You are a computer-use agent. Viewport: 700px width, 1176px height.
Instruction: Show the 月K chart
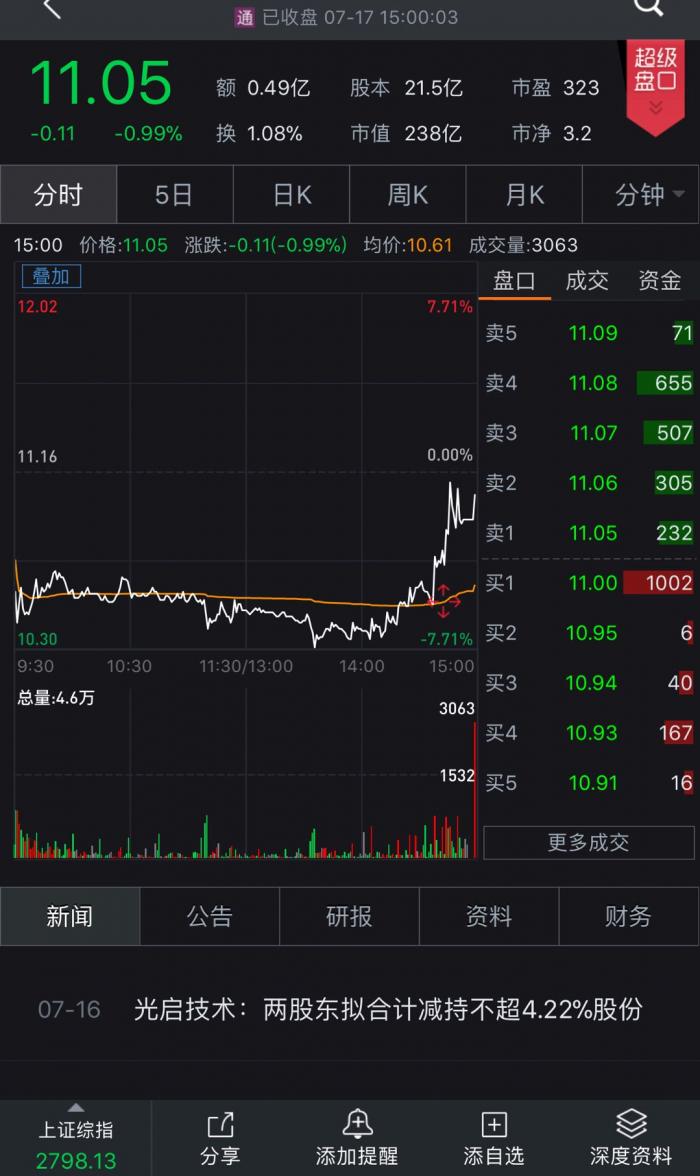point(524,194)
